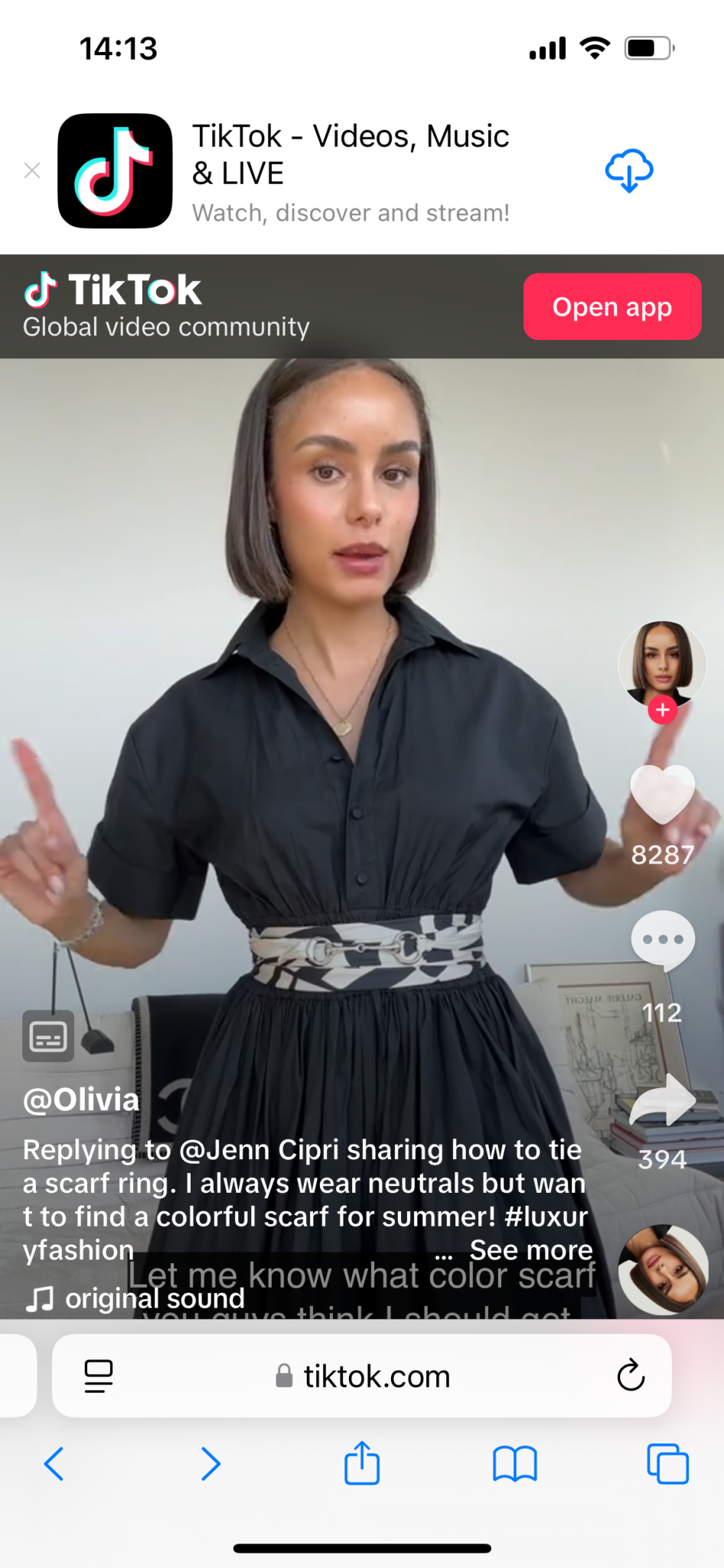This screenshot has width=724, height=1568.
Task: Open the creator's profile picture
Action: tap(662, 661)
